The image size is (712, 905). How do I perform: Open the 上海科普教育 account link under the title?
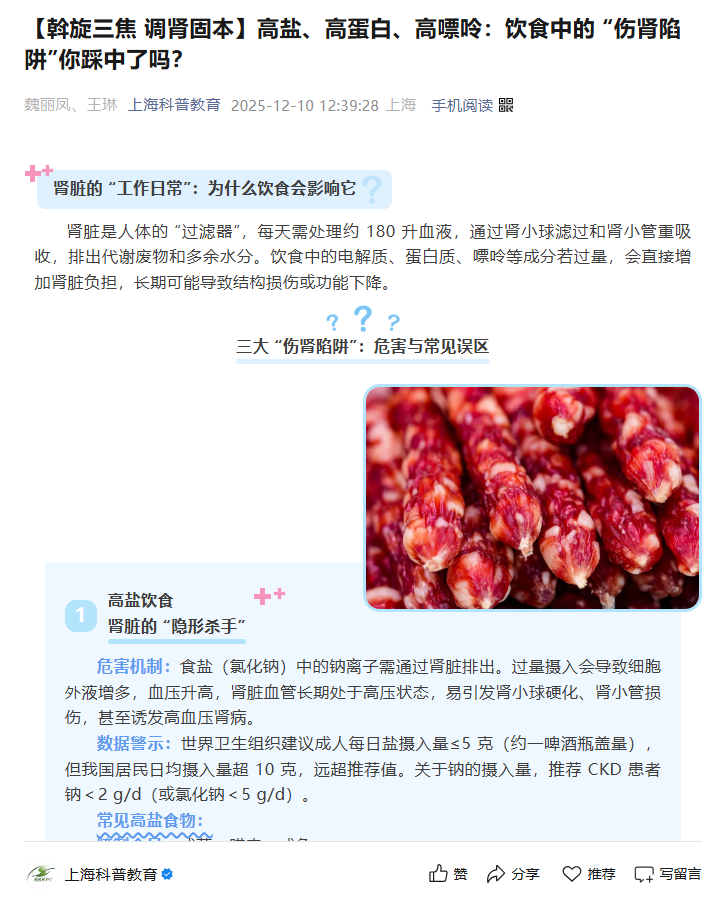[x=174, y=105]
